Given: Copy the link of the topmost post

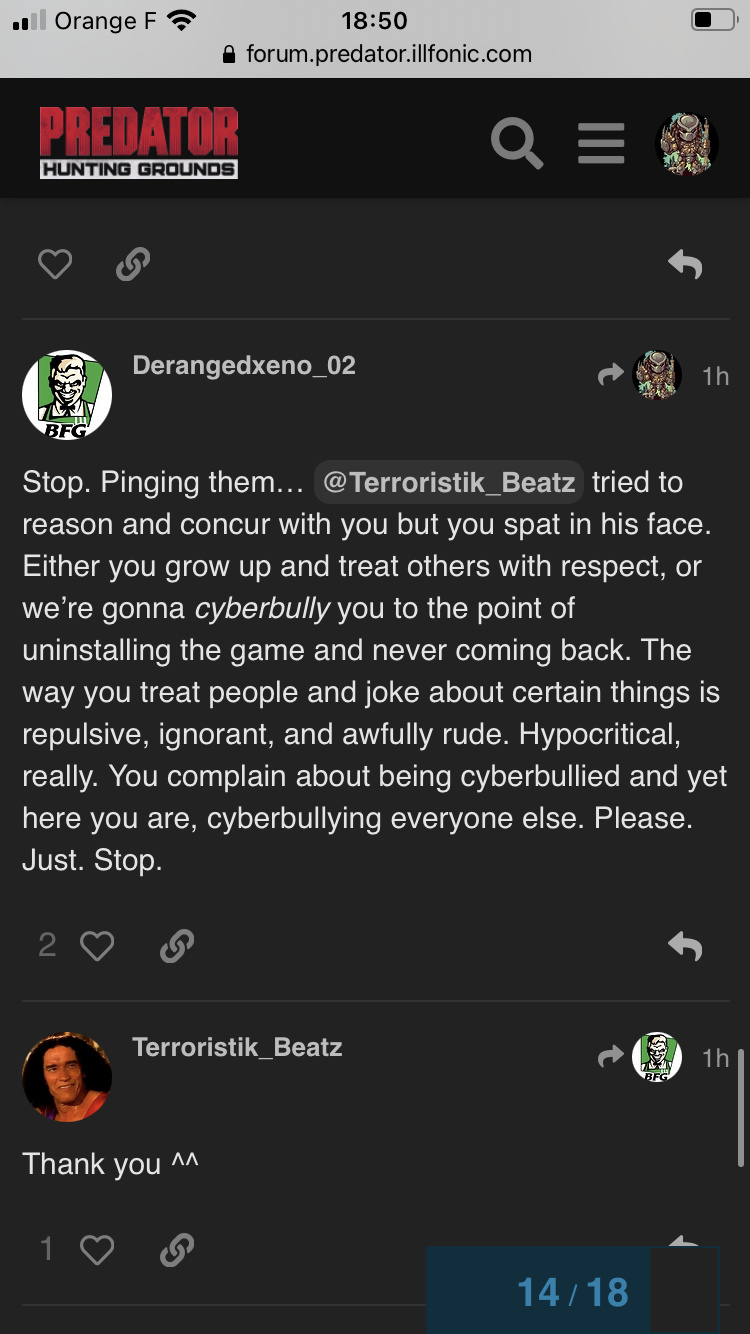Looking at the screenshot, I should coord(133,264).
